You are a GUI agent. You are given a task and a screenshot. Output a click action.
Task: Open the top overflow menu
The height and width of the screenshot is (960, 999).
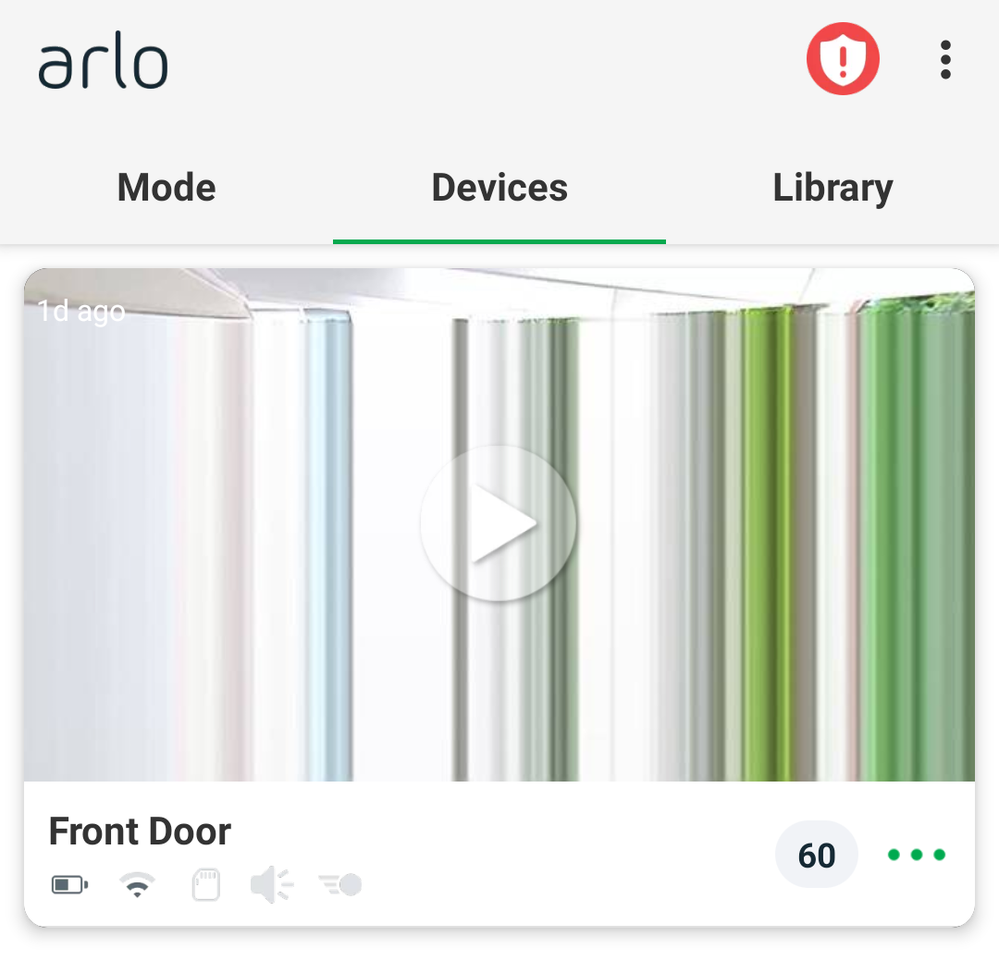[945, 60]
